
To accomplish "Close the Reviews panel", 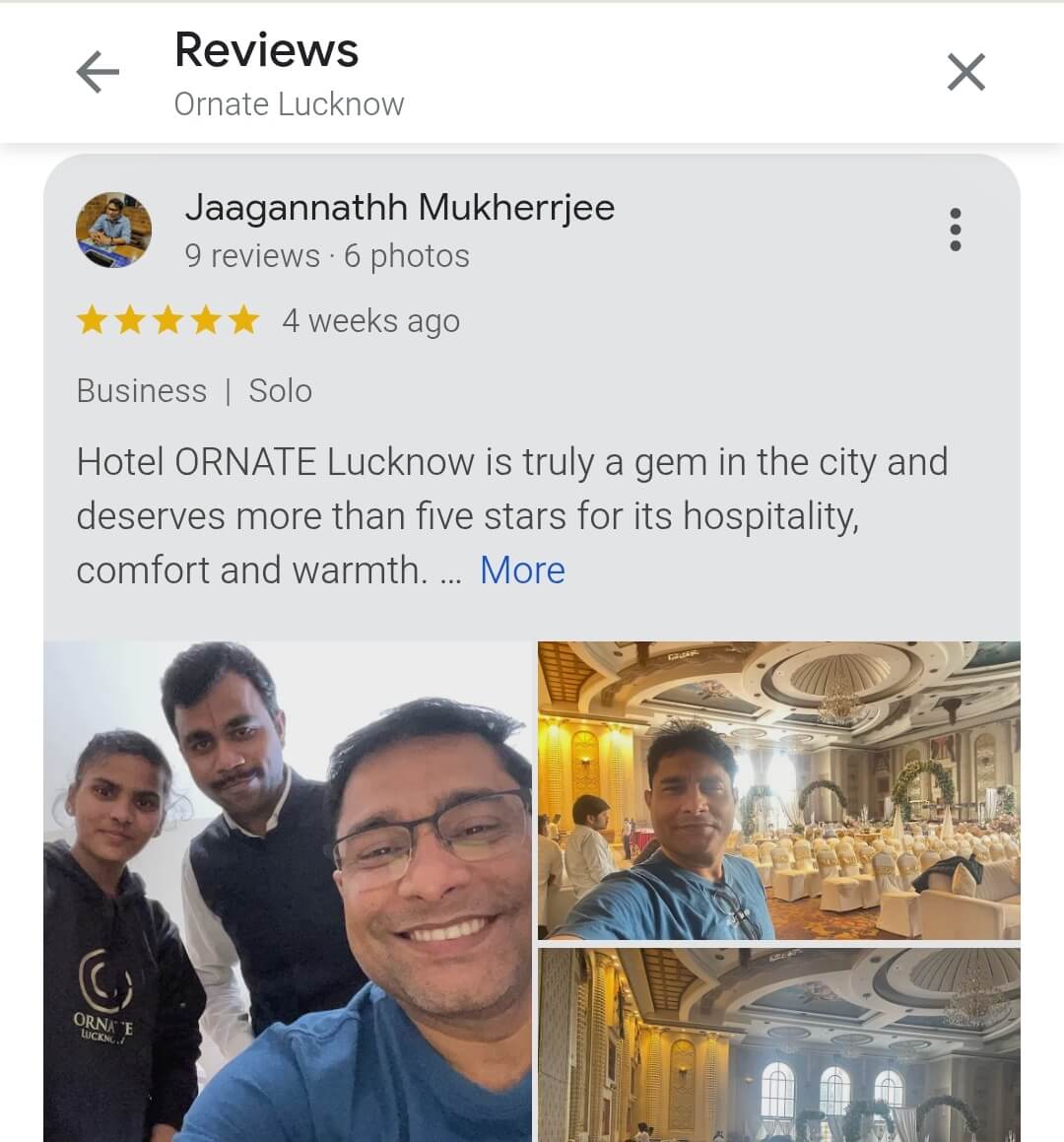I will [965, 73].
